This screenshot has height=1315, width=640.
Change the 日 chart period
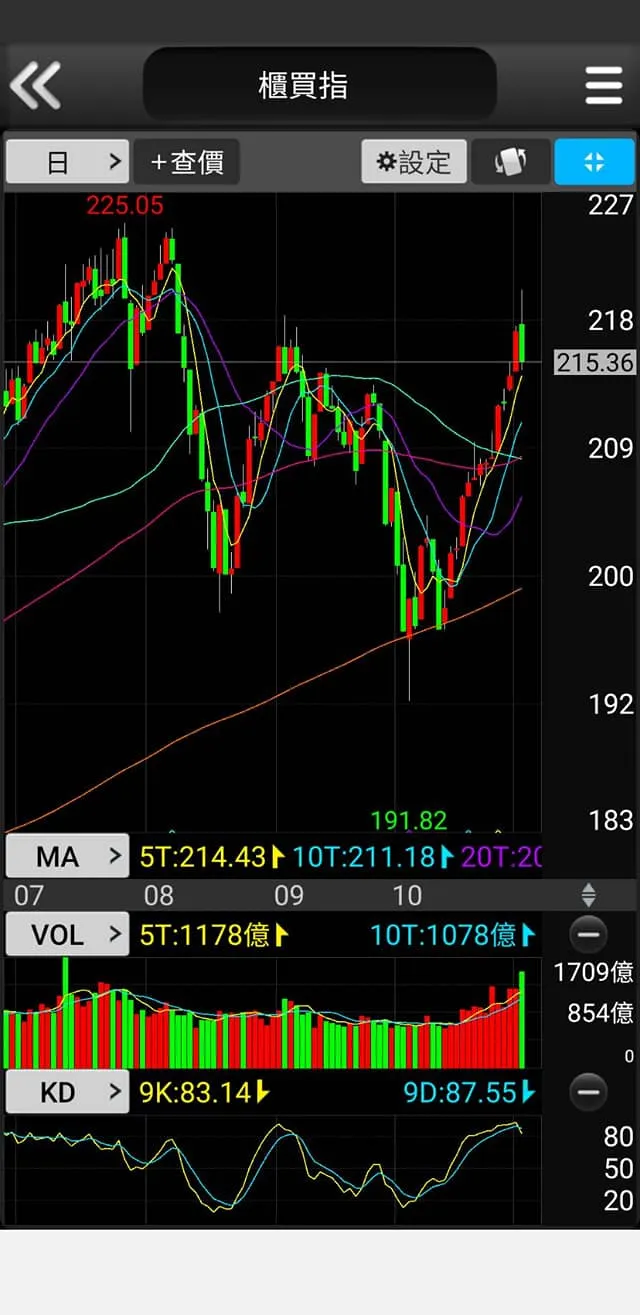(x=68, y=162)
